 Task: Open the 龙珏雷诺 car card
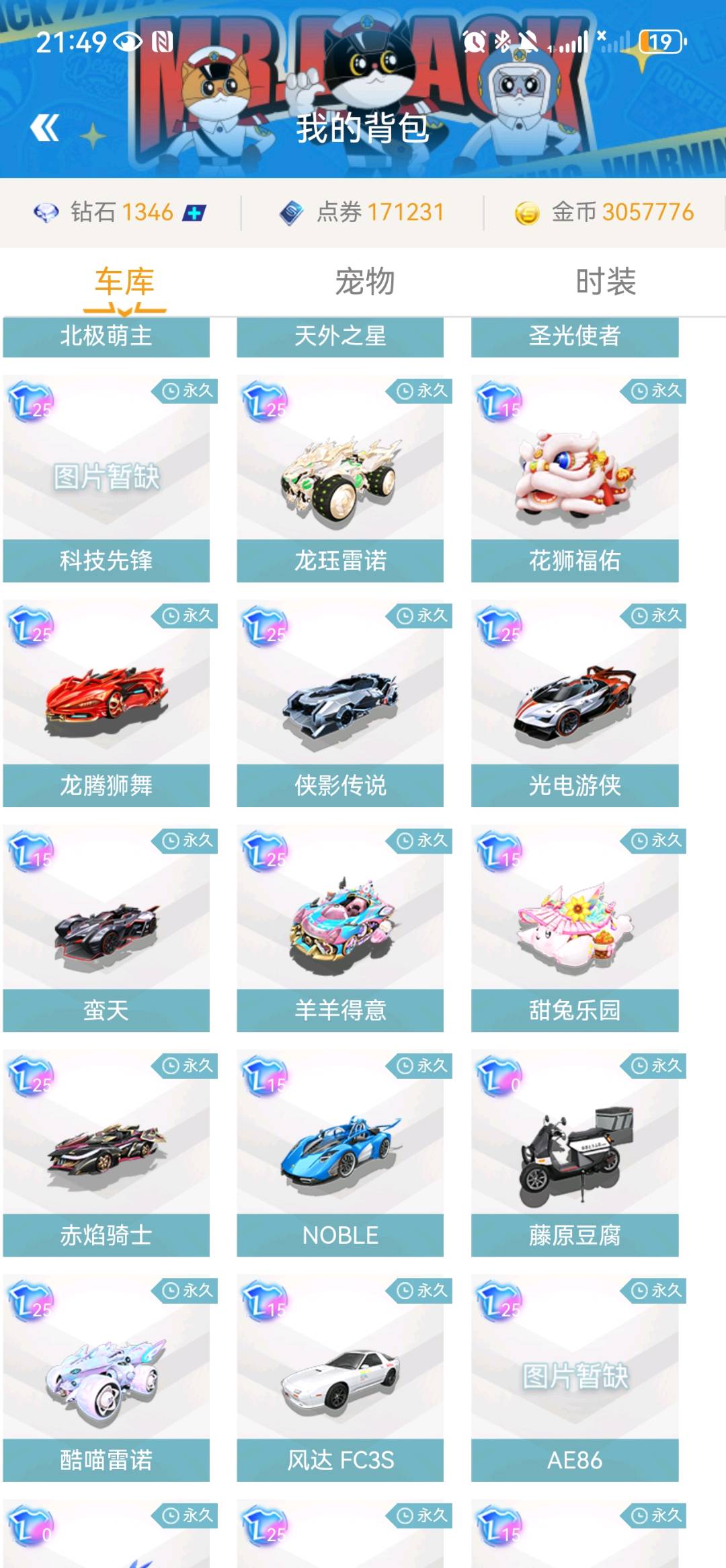pos(340,479)
